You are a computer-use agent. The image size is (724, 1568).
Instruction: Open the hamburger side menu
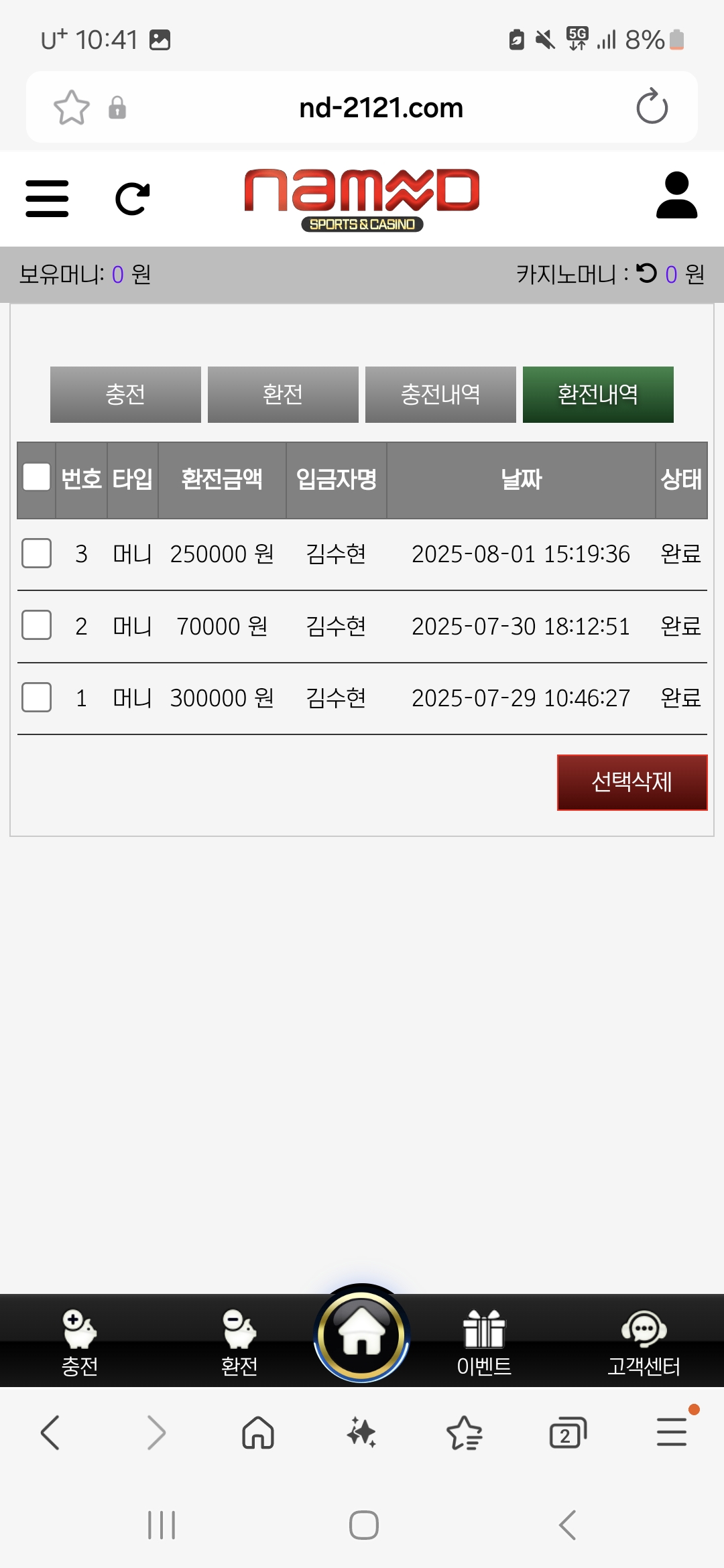click(x=47, y=198)
